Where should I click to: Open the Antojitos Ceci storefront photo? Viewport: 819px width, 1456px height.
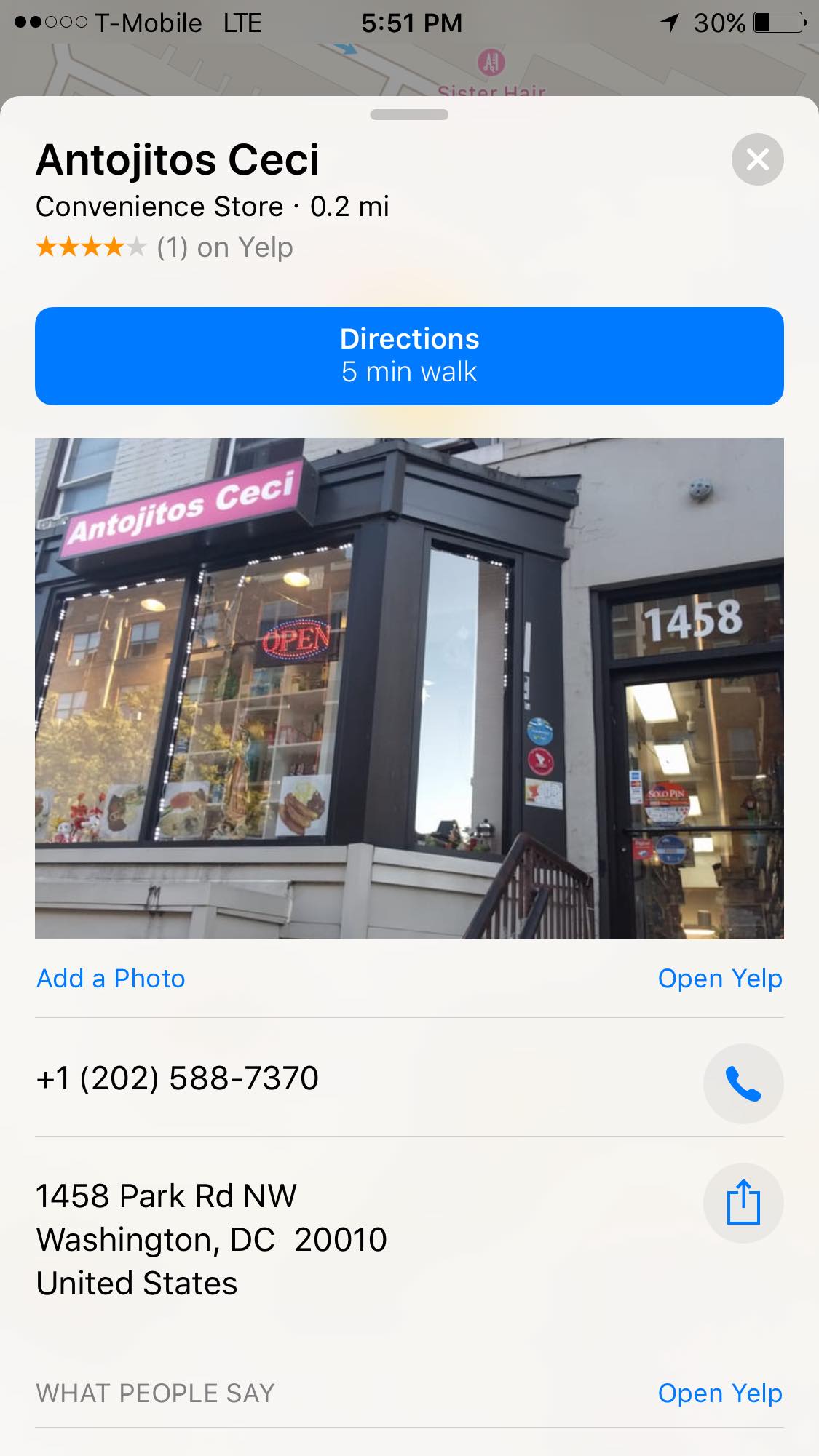(409, 688)
